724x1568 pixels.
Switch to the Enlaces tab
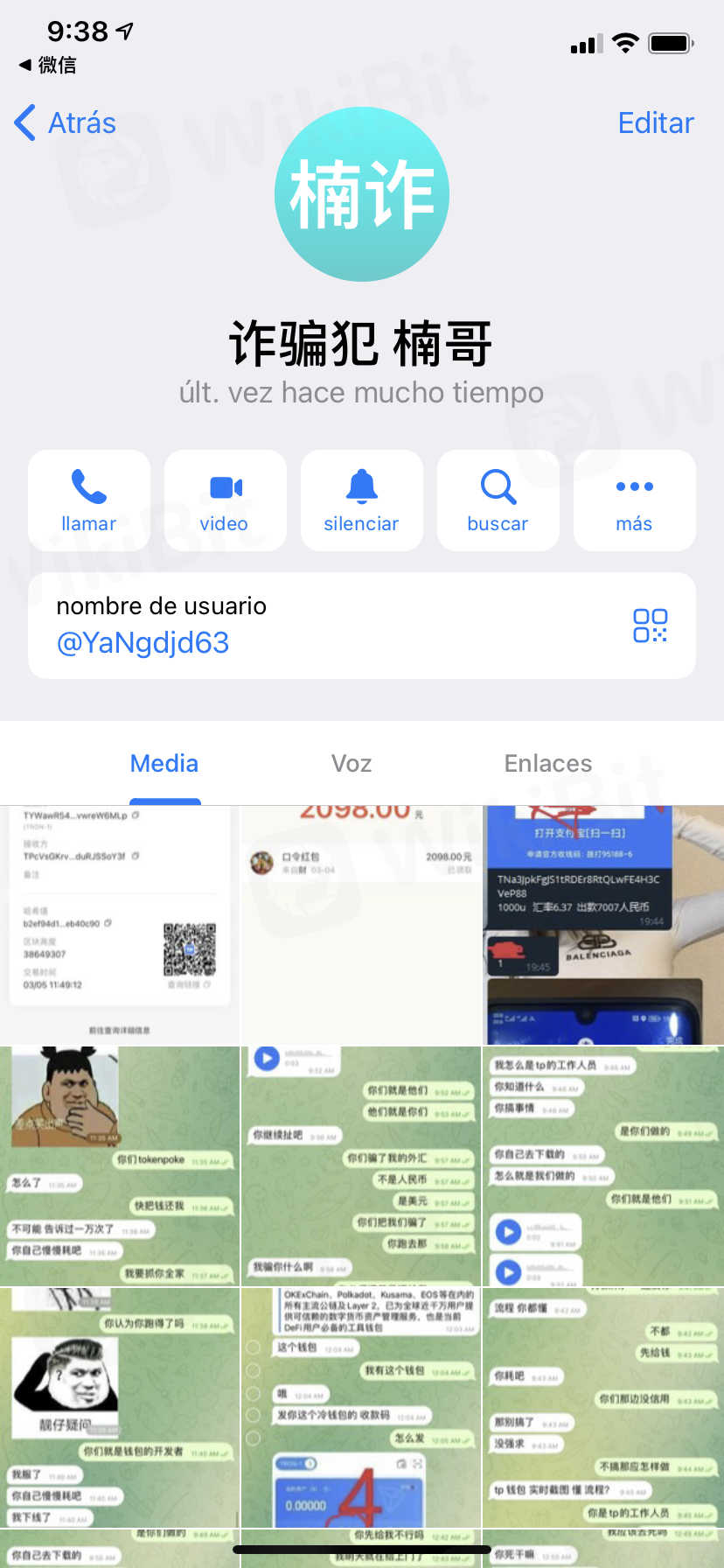547,764
